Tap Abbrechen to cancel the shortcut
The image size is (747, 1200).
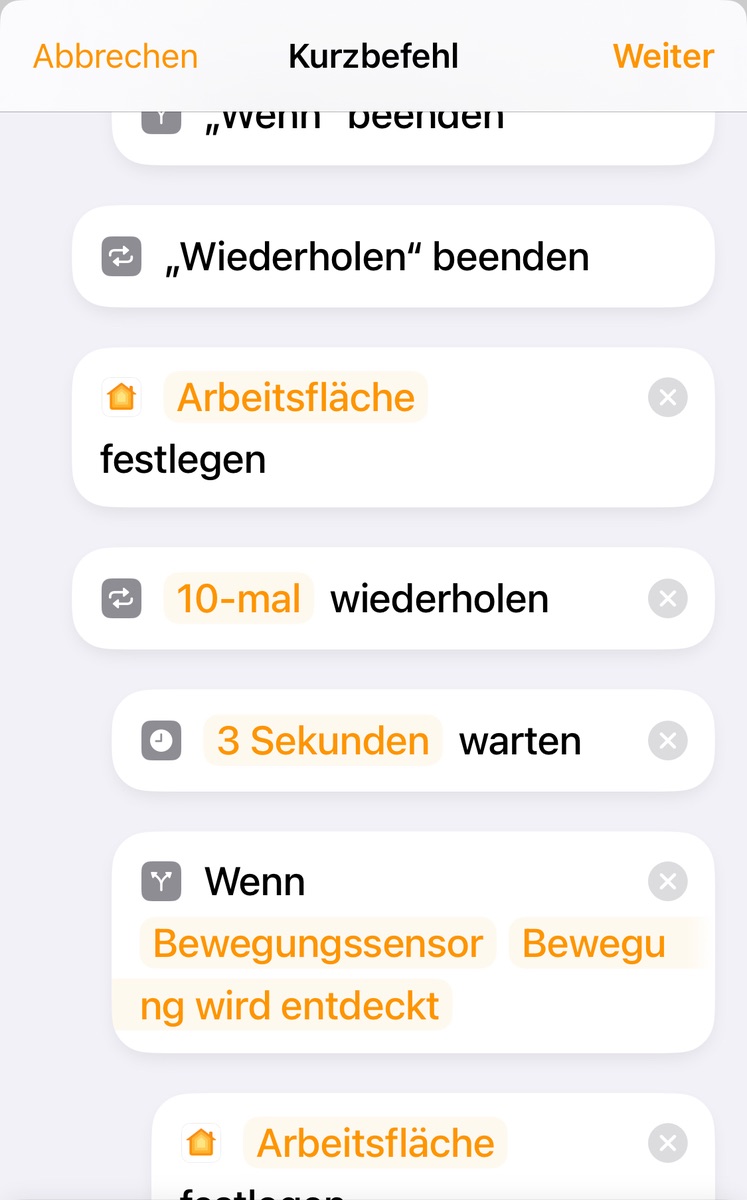115,56
